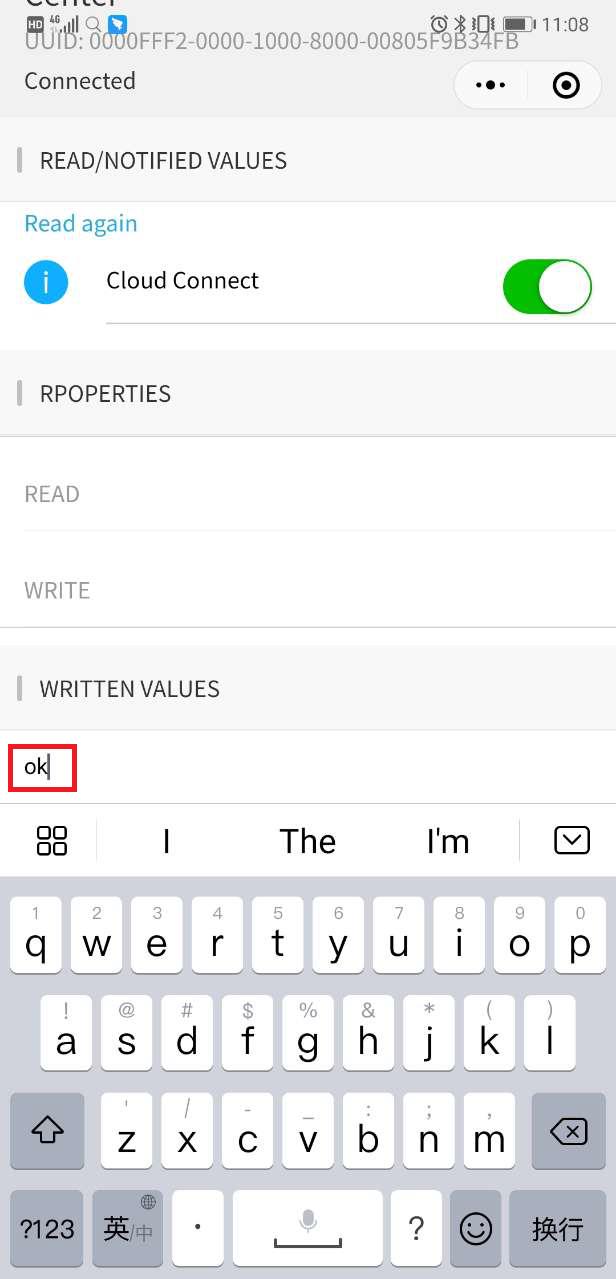Hide the keyboard with the down arrow
Image resolution: width=616 pixels, height=1279 pixels.
571,841
